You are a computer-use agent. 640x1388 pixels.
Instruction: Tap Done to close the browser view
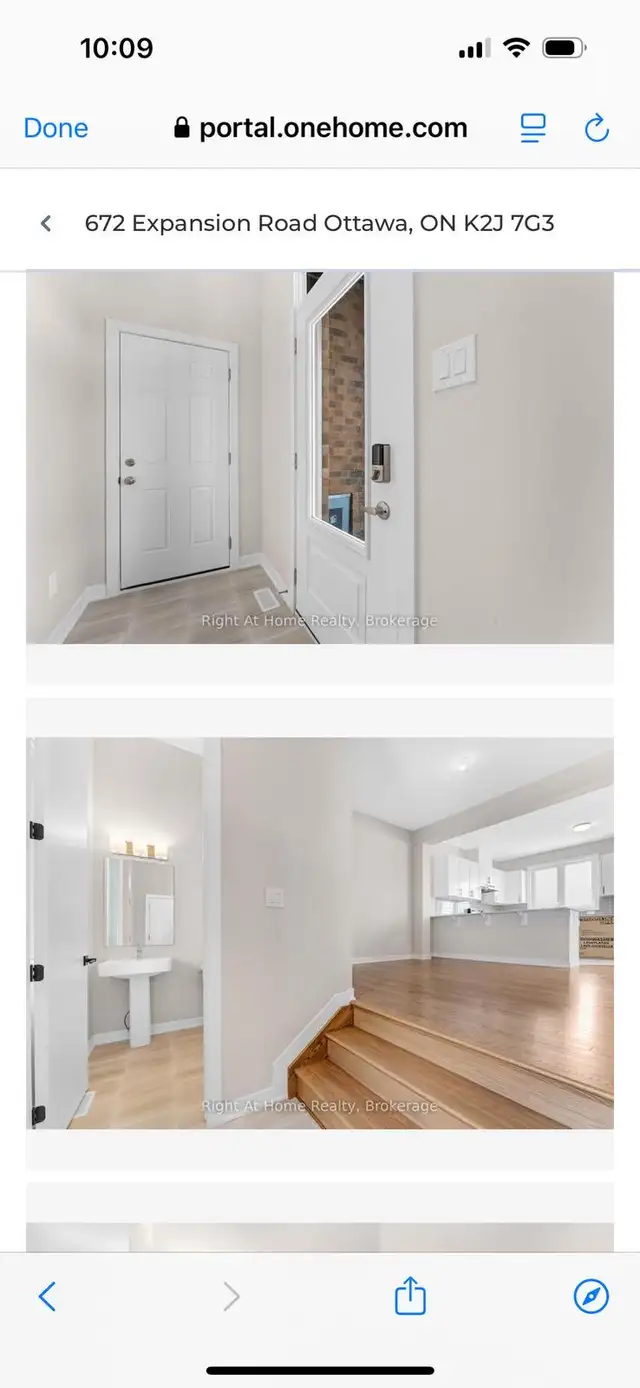(55, 128)
